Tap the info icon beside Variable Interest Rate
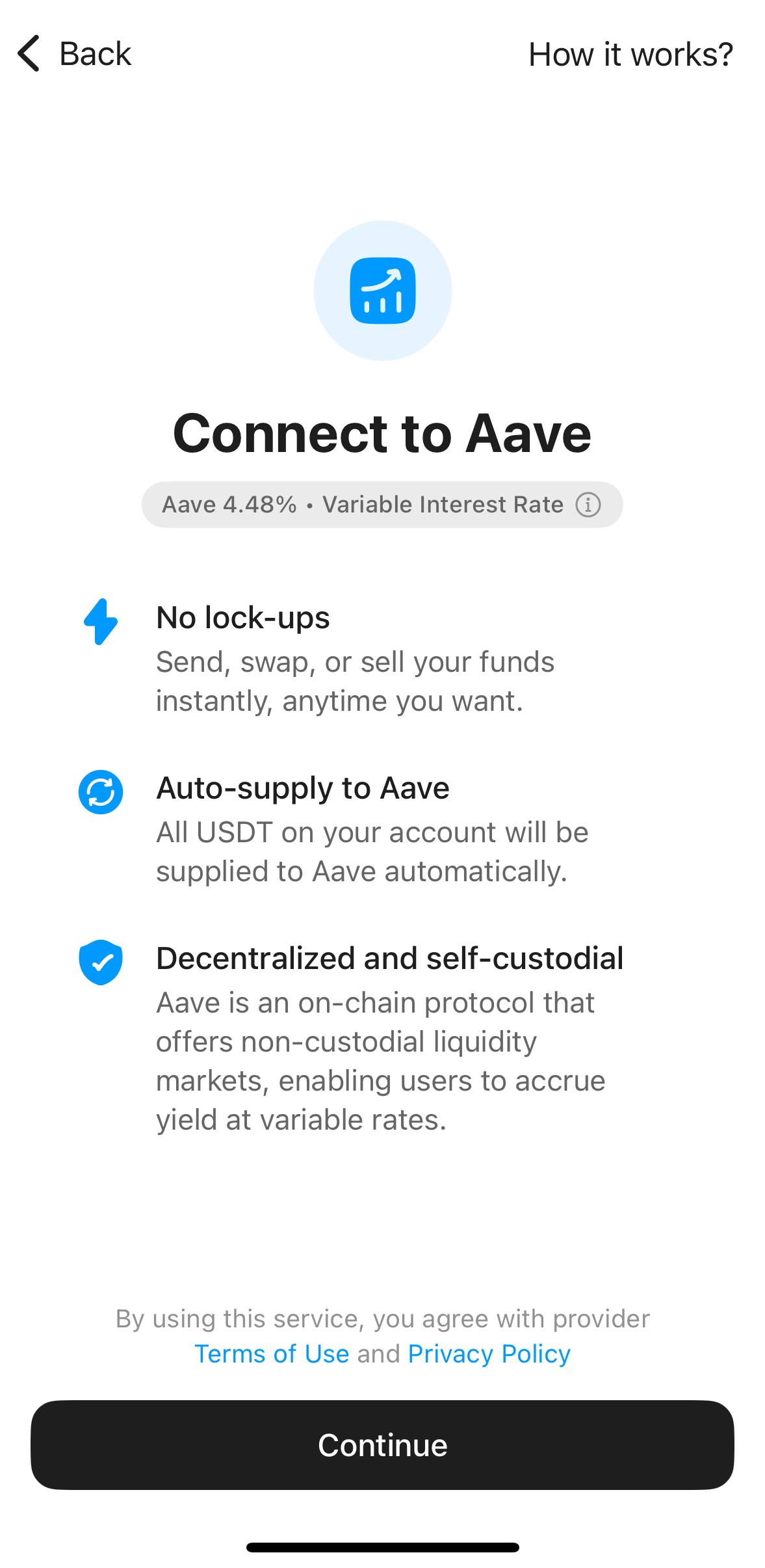The width and height of the screenshot is (765, 1568). pos(588,505)
